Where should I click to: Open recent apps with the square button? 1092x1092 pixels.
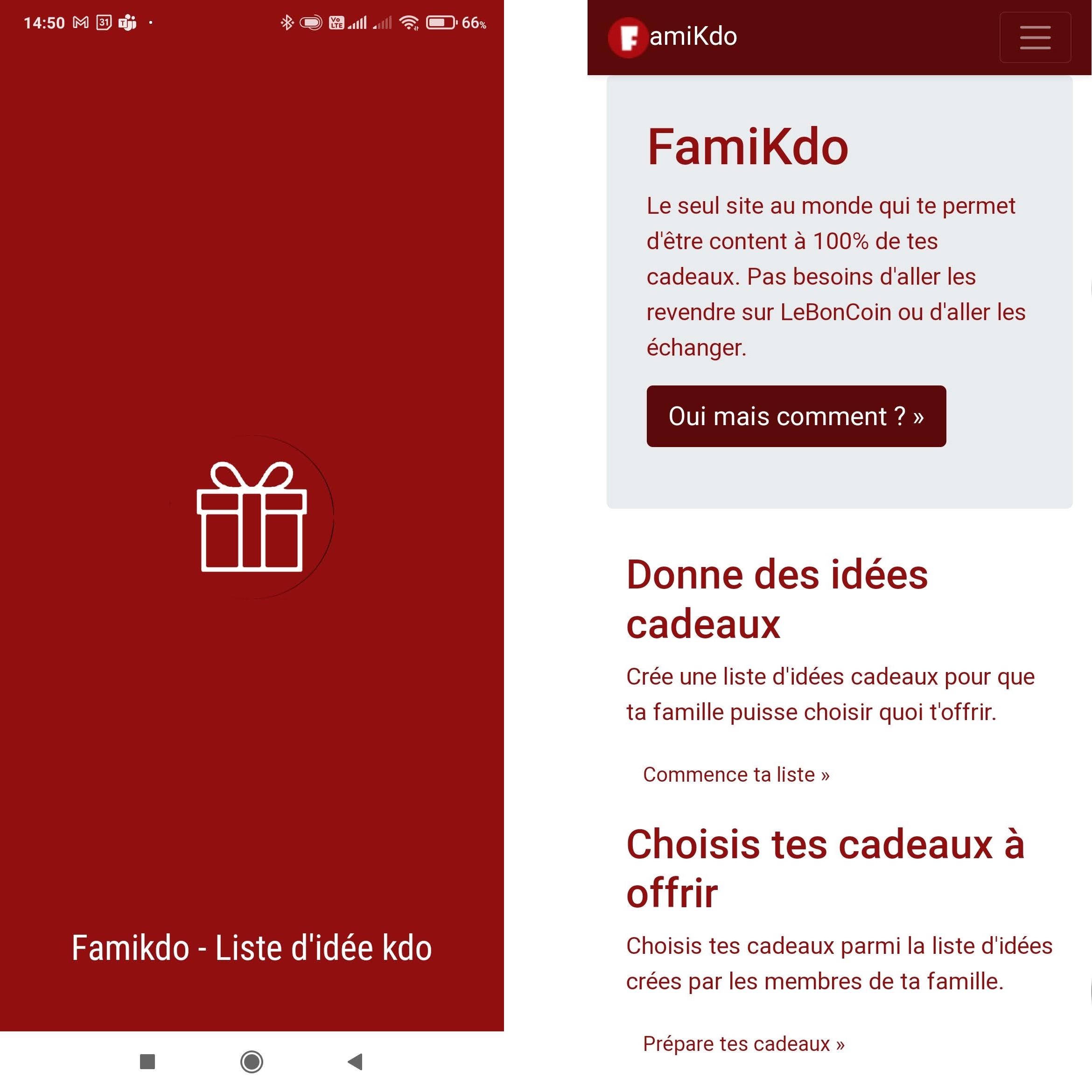pyautogui.click(x=147, y=1062)
